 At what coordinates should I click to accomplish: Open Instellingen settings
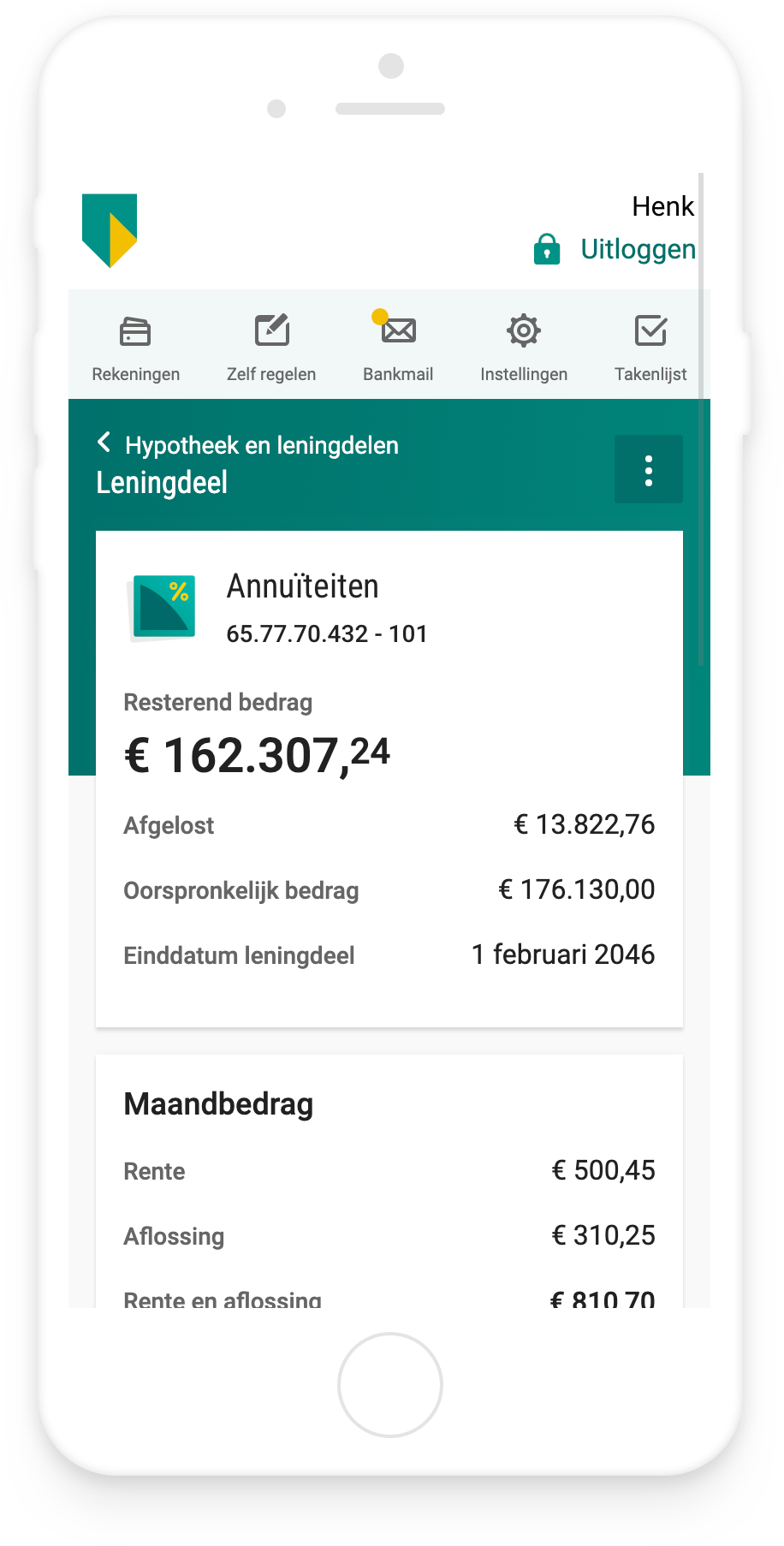coord(524,346)
